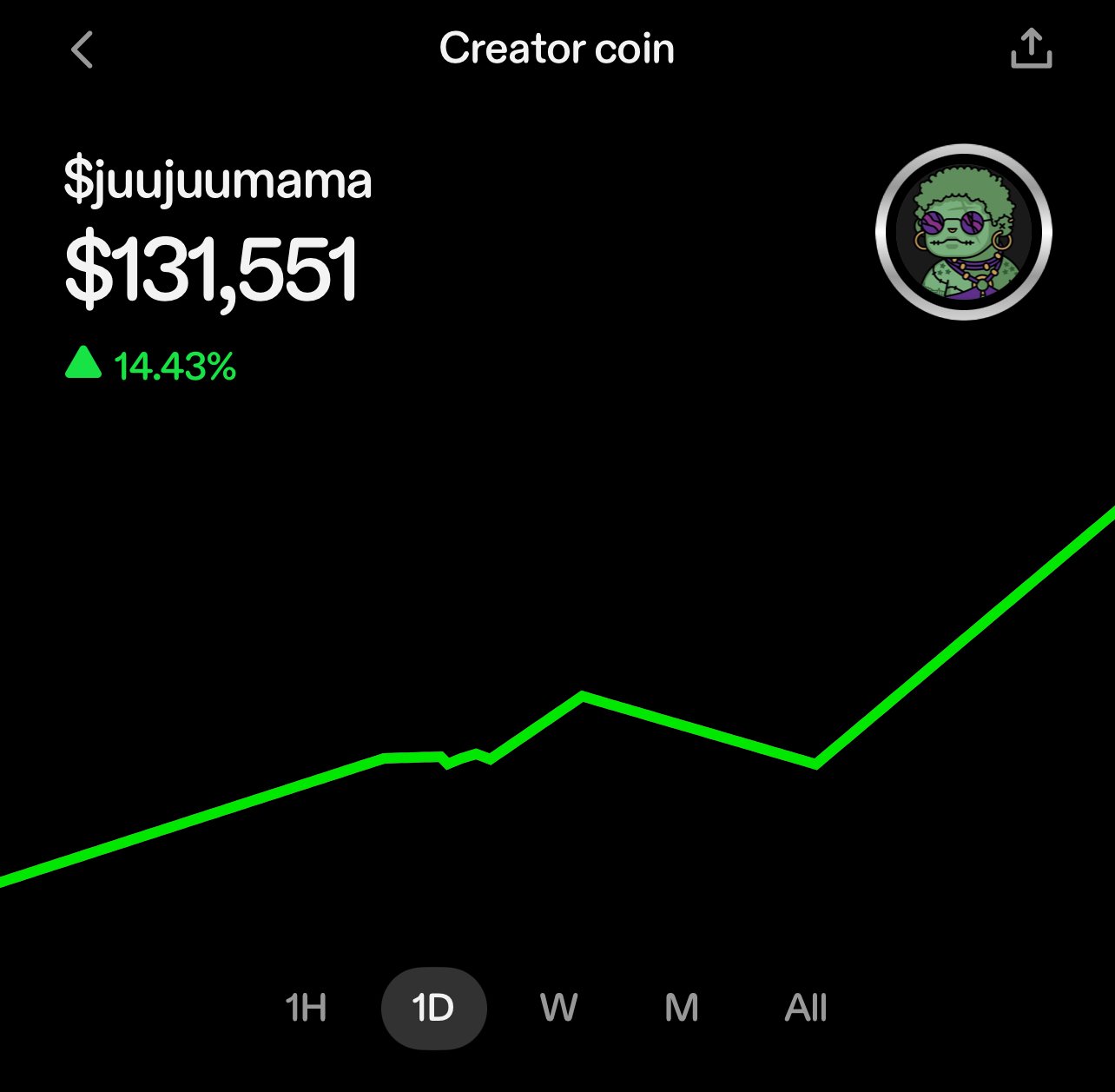Viewport: 1115px width, 1092px height.
Task: Share this creator coin
Action: point(1031,49)
